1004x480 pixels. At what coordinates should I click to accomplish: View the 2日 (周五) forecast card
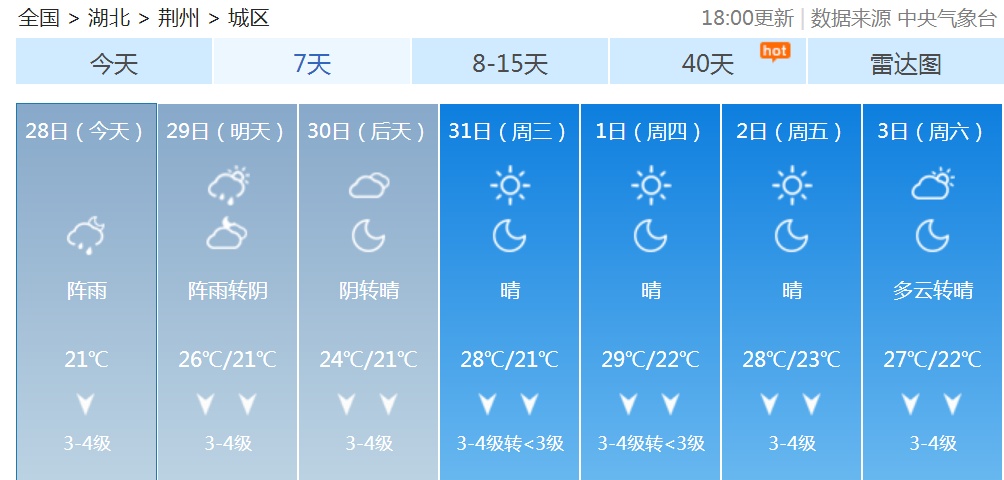coord(792,290)
